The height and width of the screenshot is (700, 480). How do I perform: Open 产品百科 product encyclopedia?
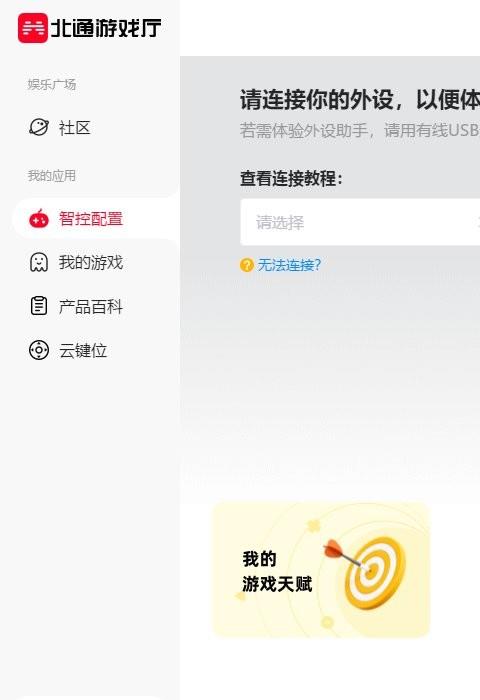76,307
